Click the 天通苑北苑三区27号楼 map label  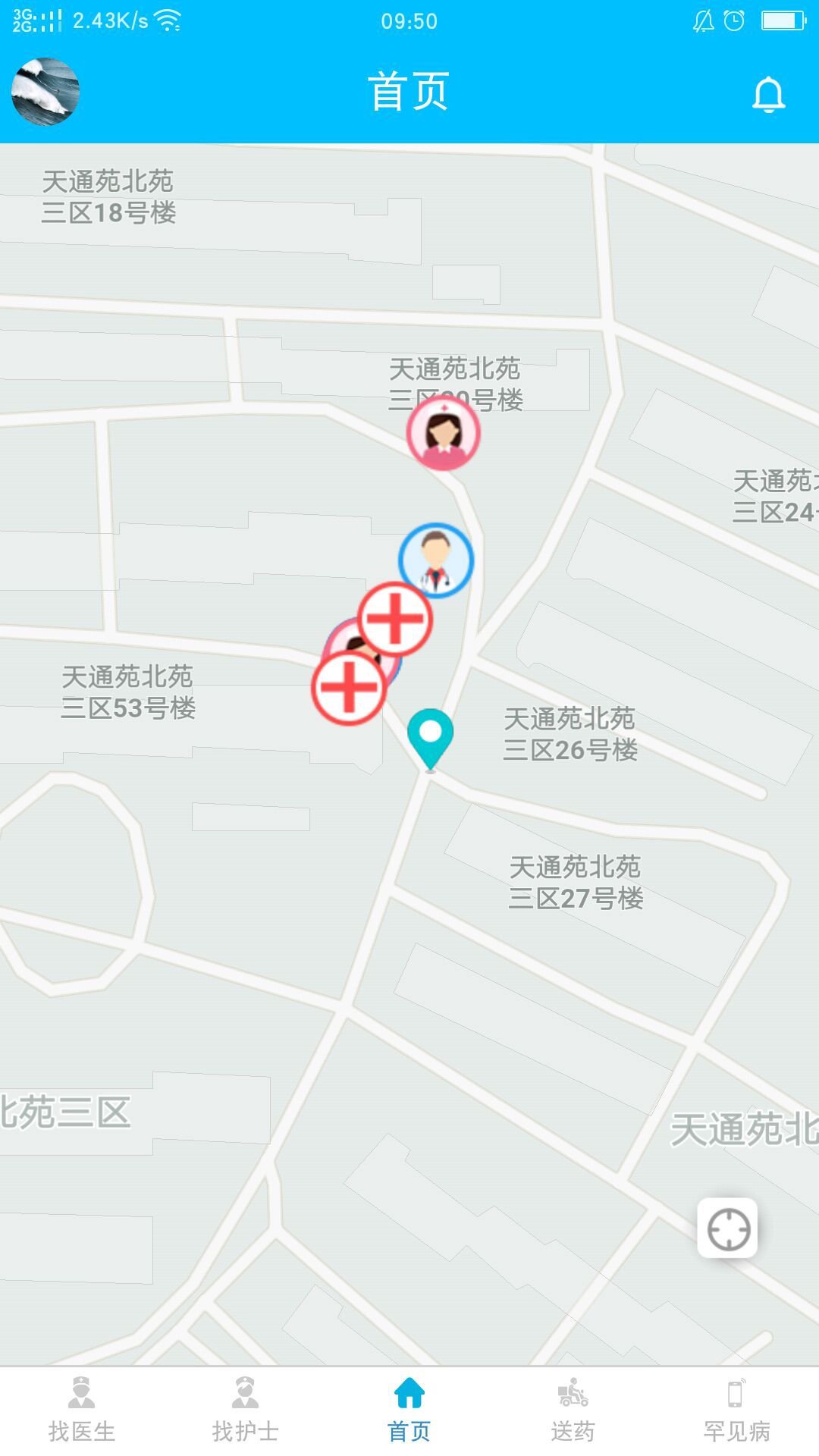576,883
